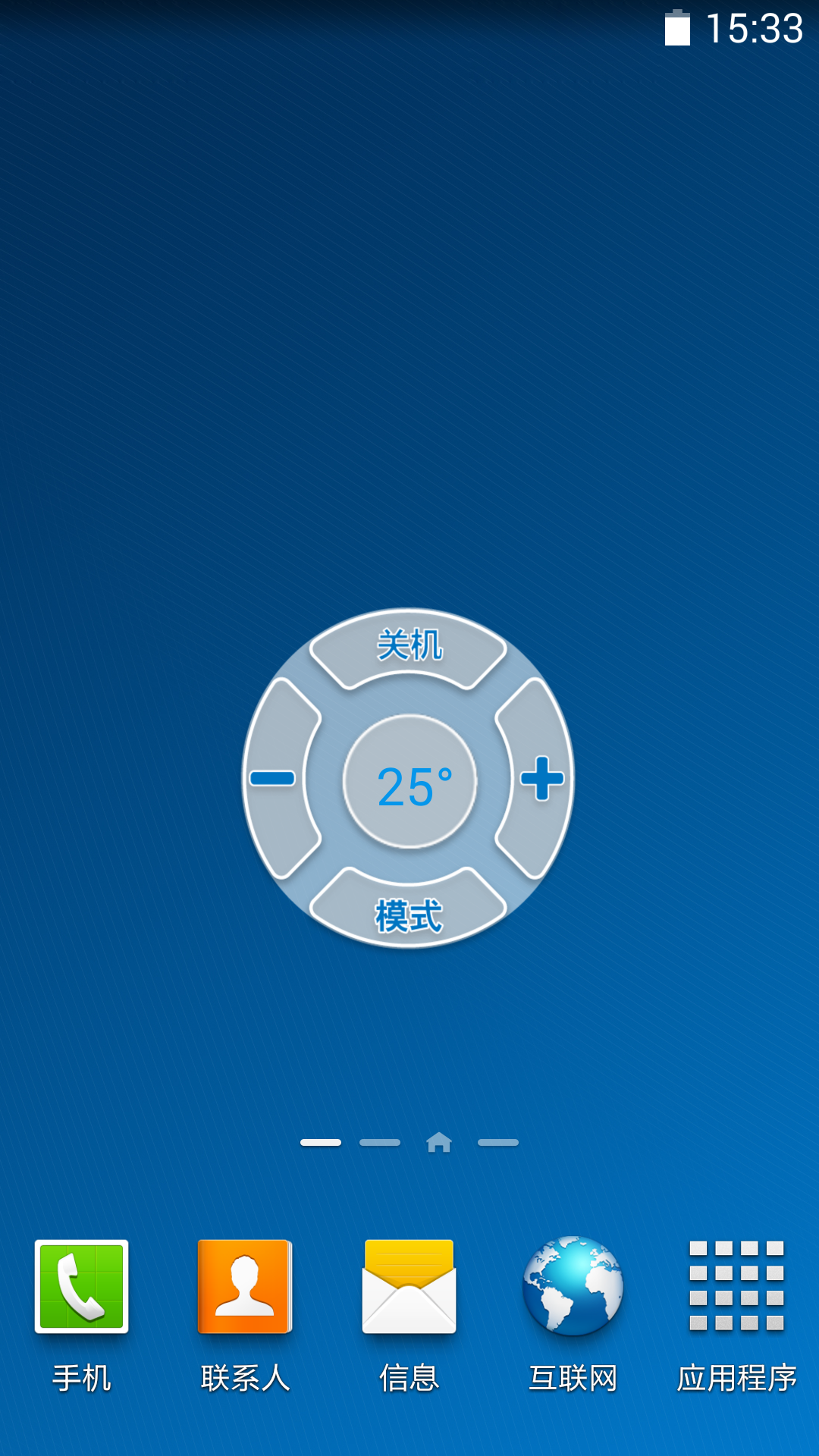
Task: Tap 关机 to power off the air conditioner
Action: pyautogui.click(x=409, y=648)
